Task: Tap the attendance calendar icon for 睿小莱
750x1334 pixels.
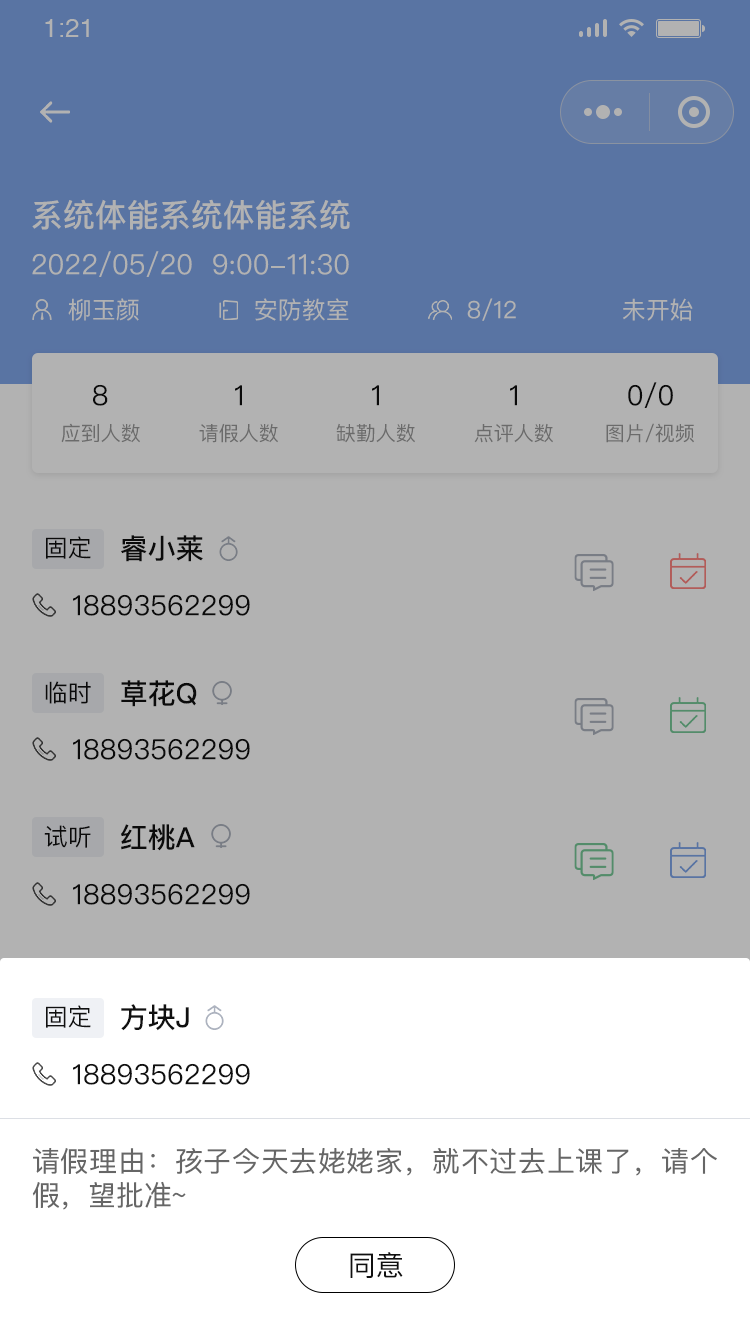Action: click(x=688, y=572)
